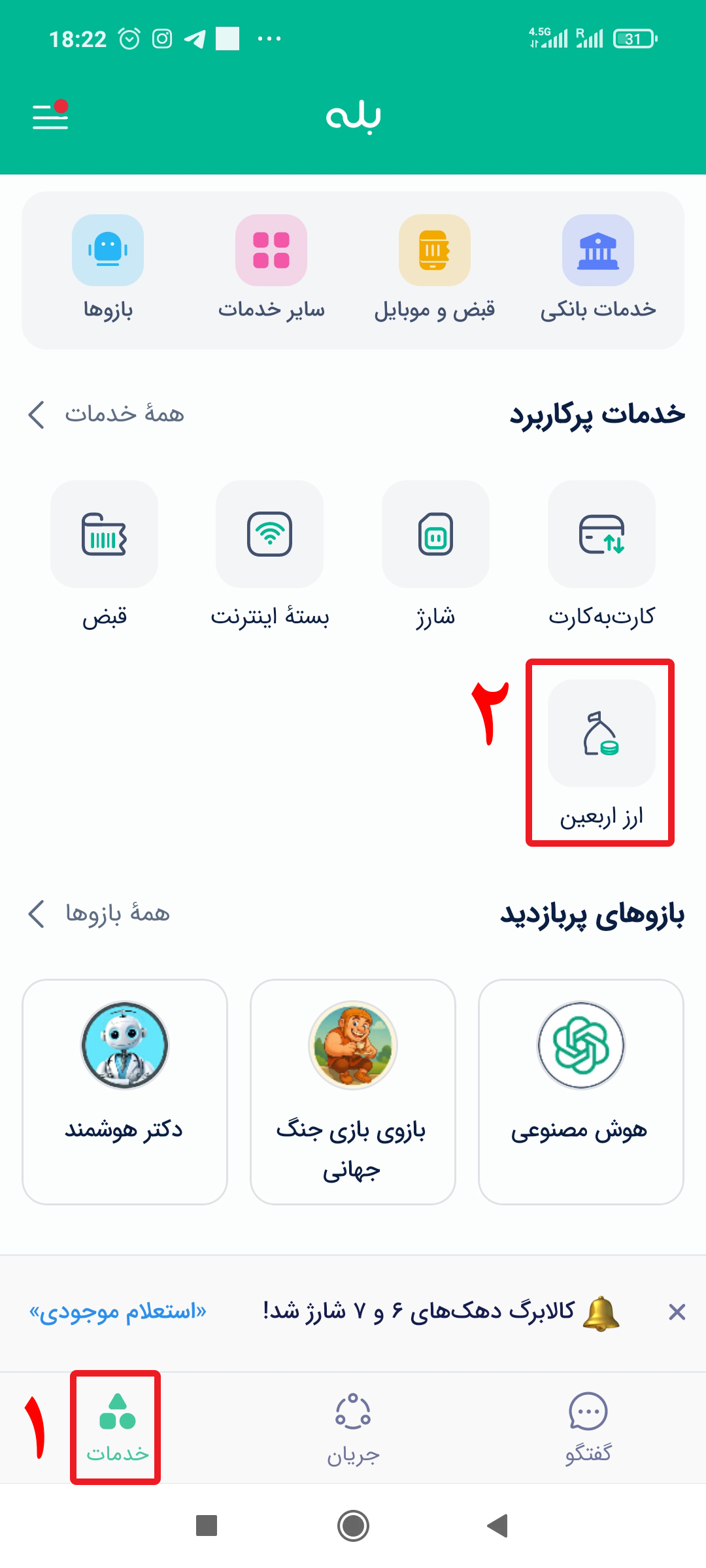Open ارز اربعین service
Screen dimensions: 706x1568
601,753
